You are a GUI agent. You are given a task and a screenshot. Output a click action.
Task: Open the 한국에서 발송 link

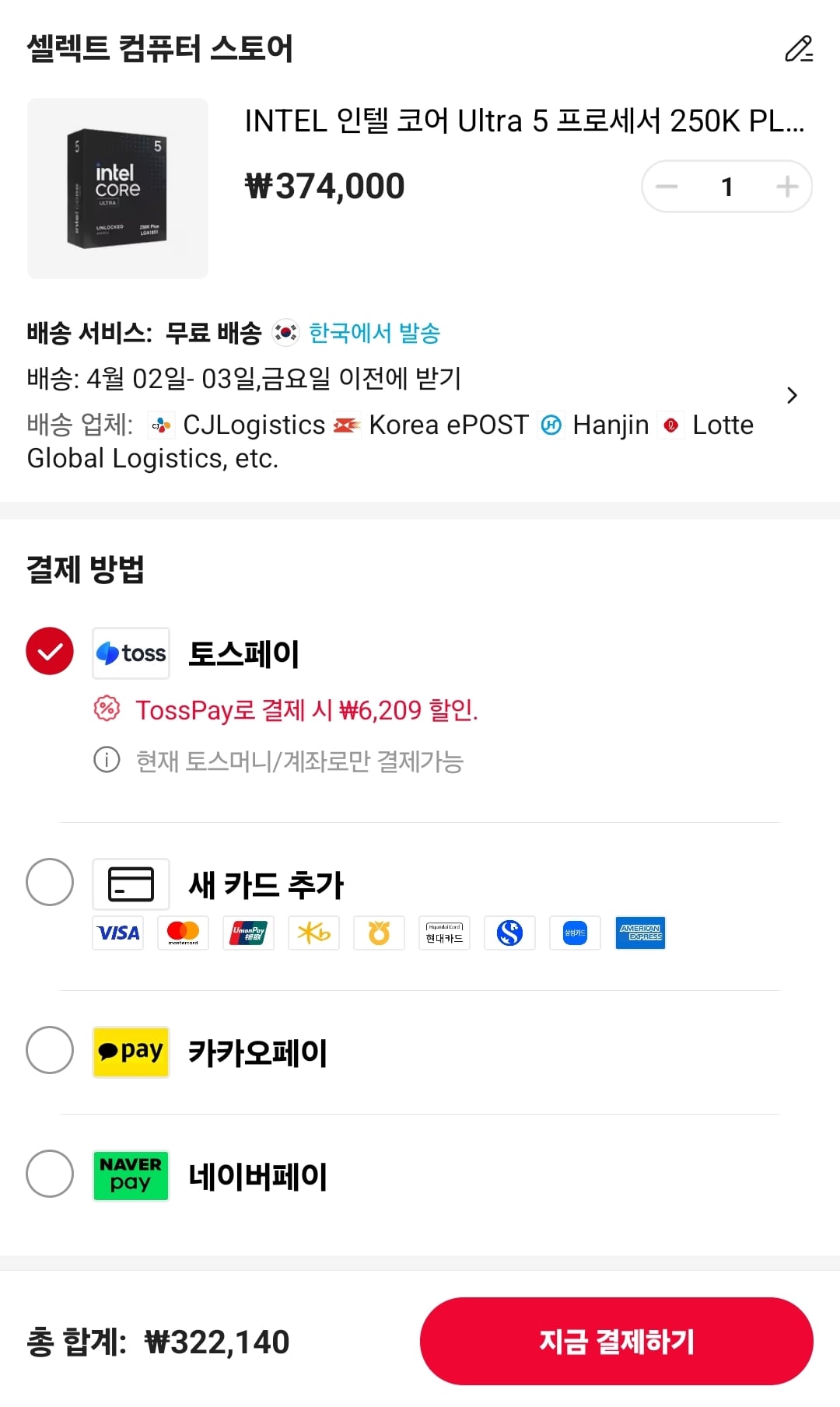point(373,334)
